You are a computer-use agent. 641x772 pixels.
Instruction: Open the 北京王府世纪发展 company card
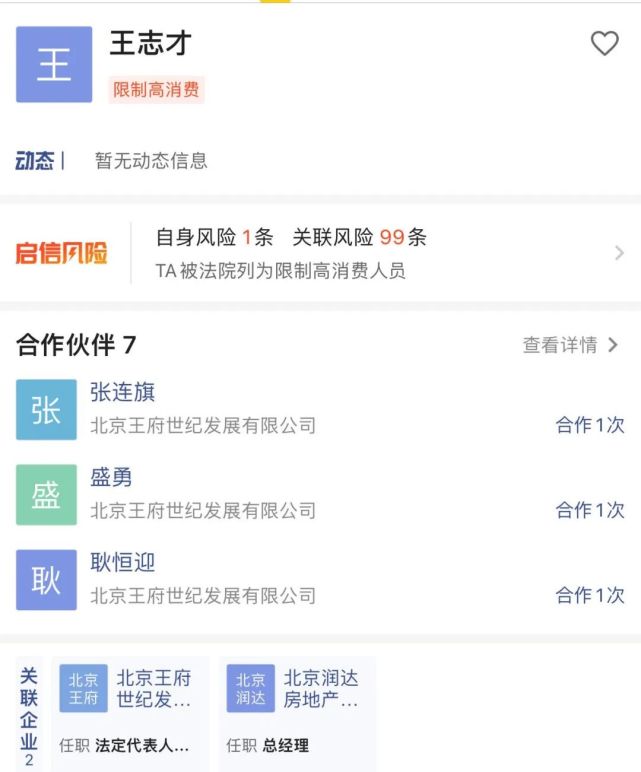(131, 712)
